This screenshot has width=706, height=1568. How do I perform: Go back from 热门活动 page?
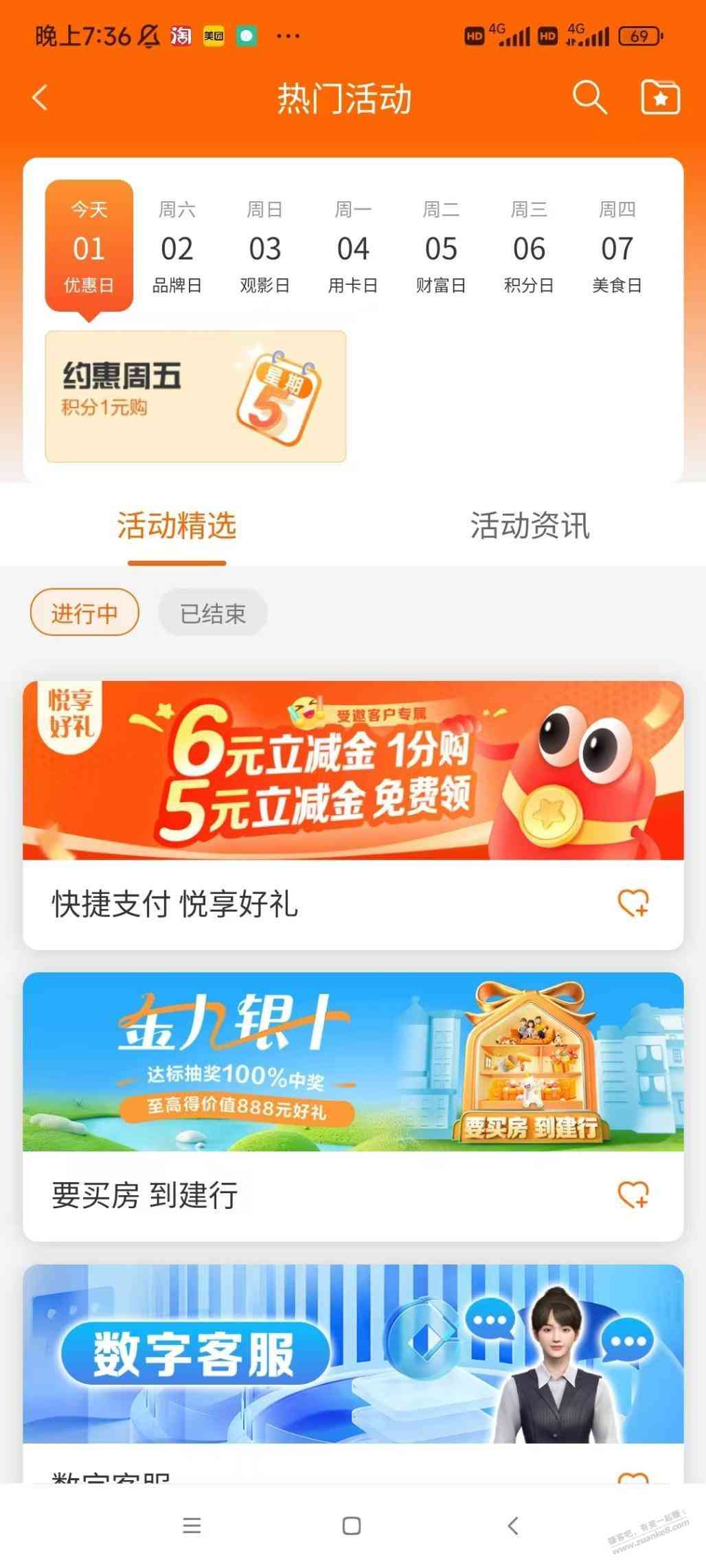click(x=41, y=98)
